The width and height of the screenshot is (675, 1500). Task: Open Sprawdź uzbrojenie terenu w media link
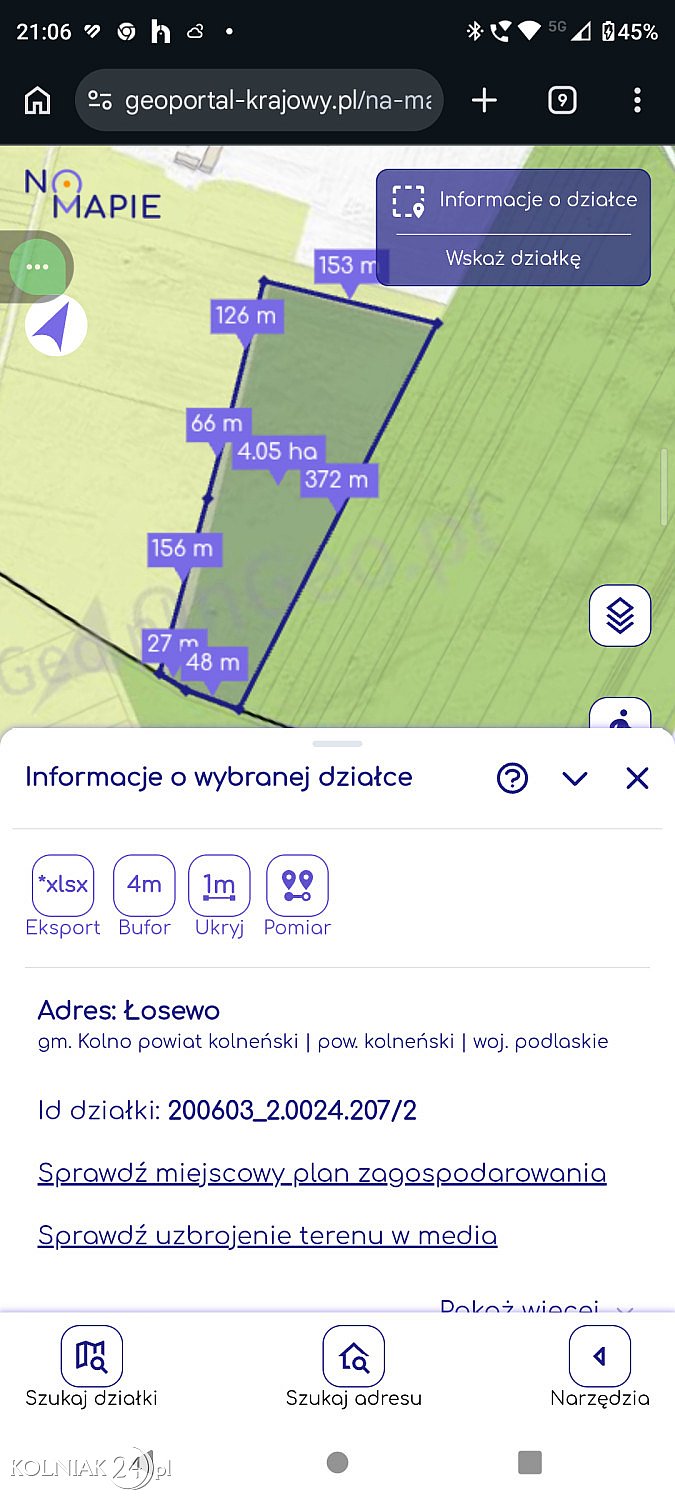point(267,1236)
